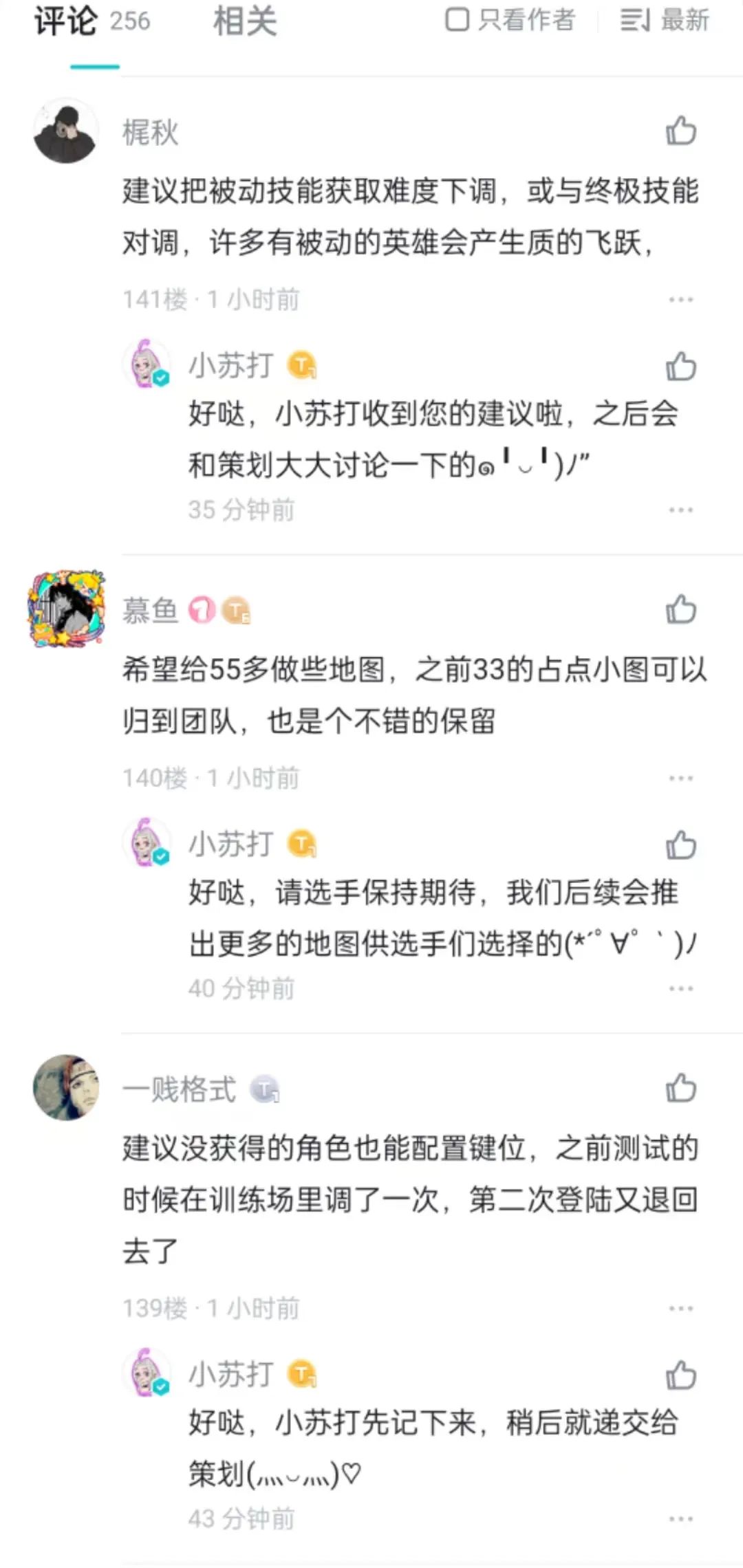Like 慕鱼's comment about maps
The width and height of the screenshot is (743, 1568).
pos(680,609)
